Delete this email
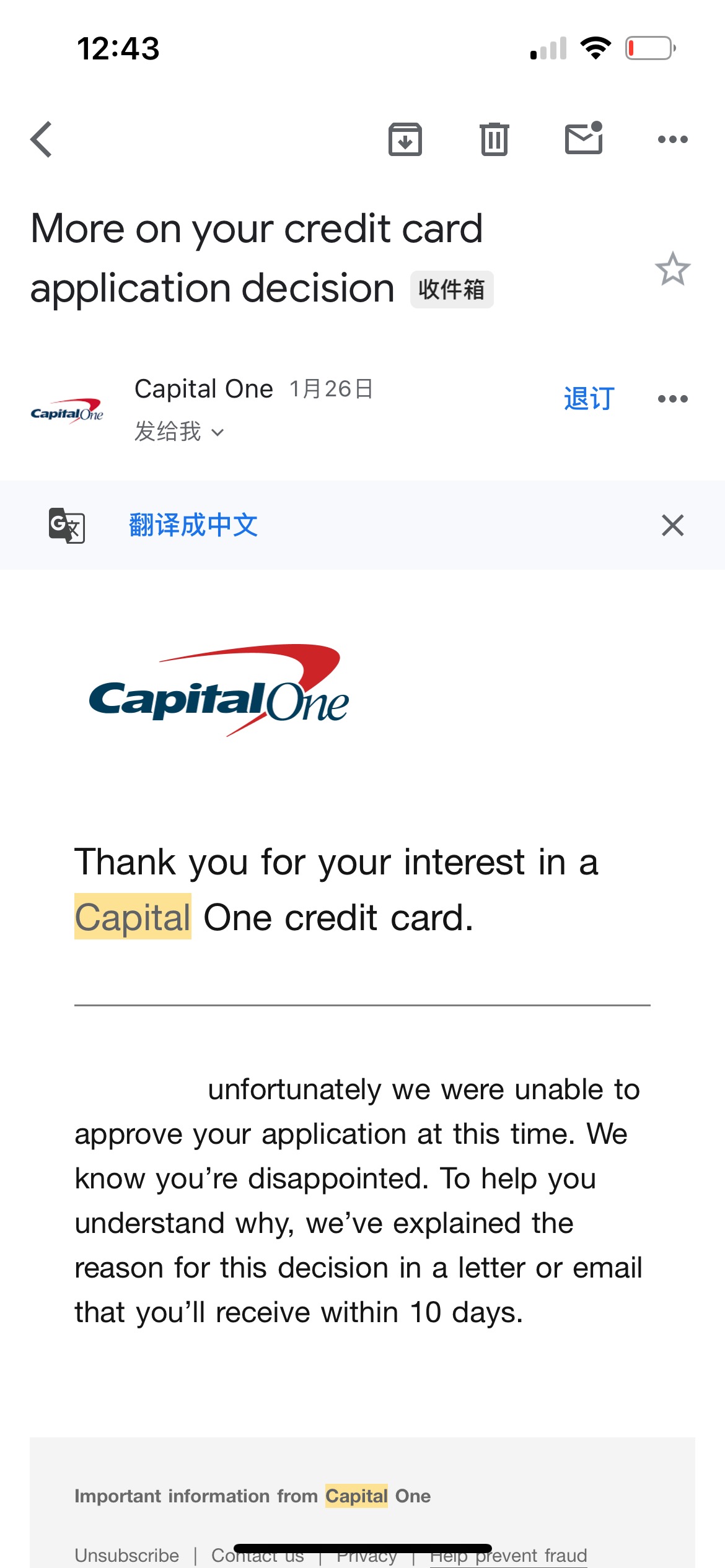Screen dimensions: 725x1568 pyautogui.click(x=494, y=139)
